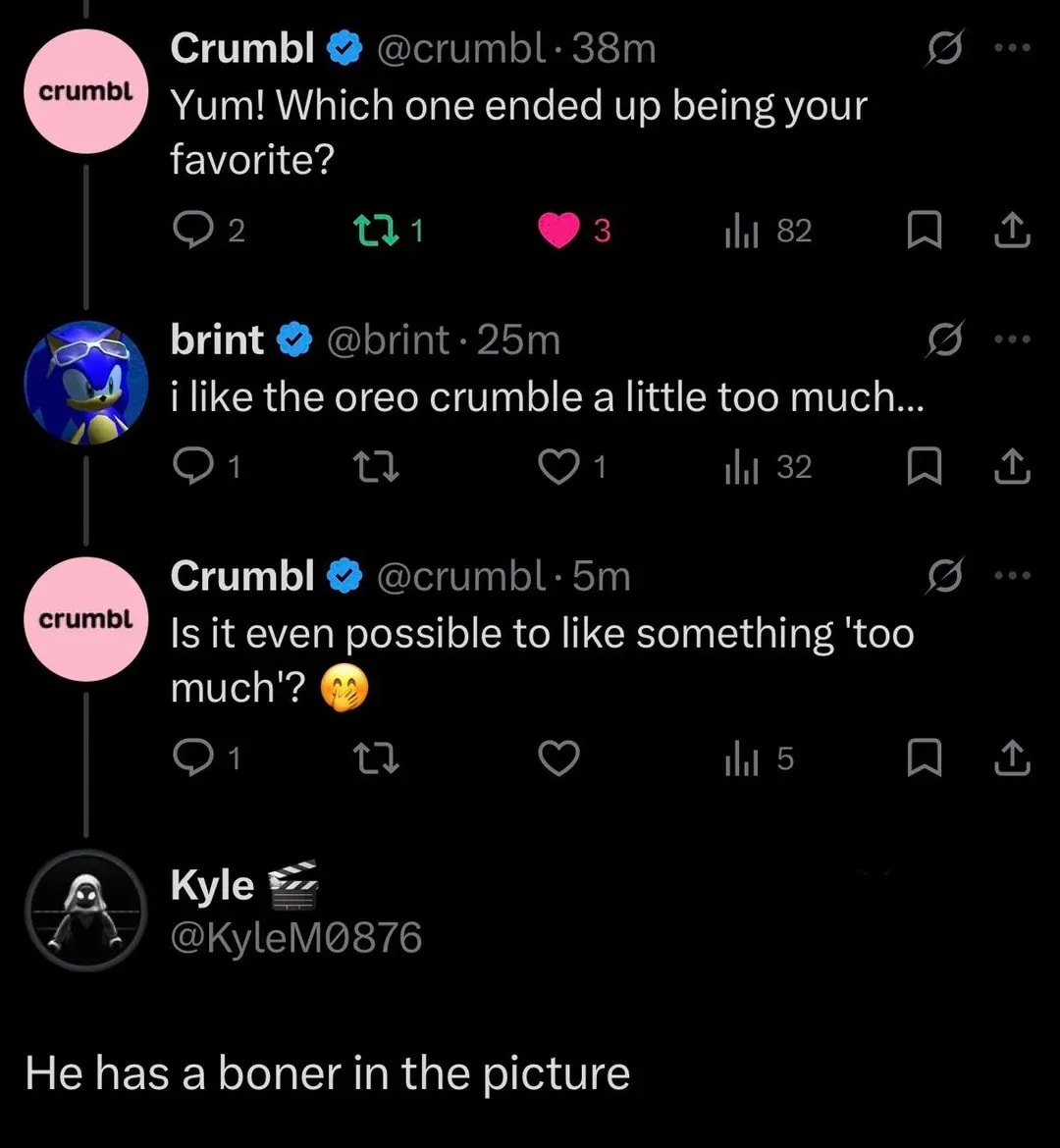
Task: Undo retweet on Crumbl's 38m tweet
Action: click(373, 231)
